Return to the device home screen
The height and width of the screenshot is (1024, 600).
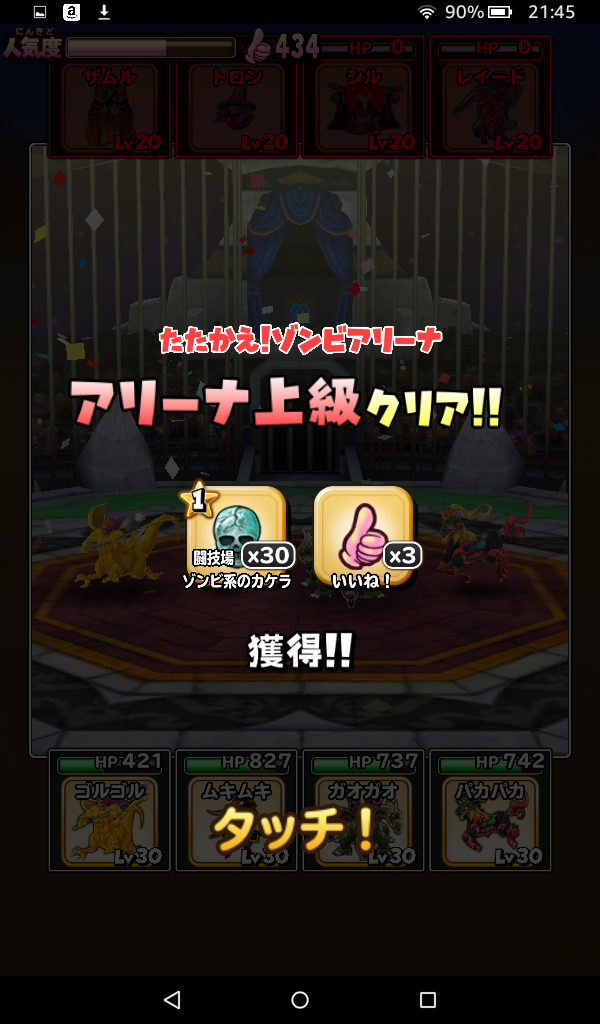(x=300, y=999)
